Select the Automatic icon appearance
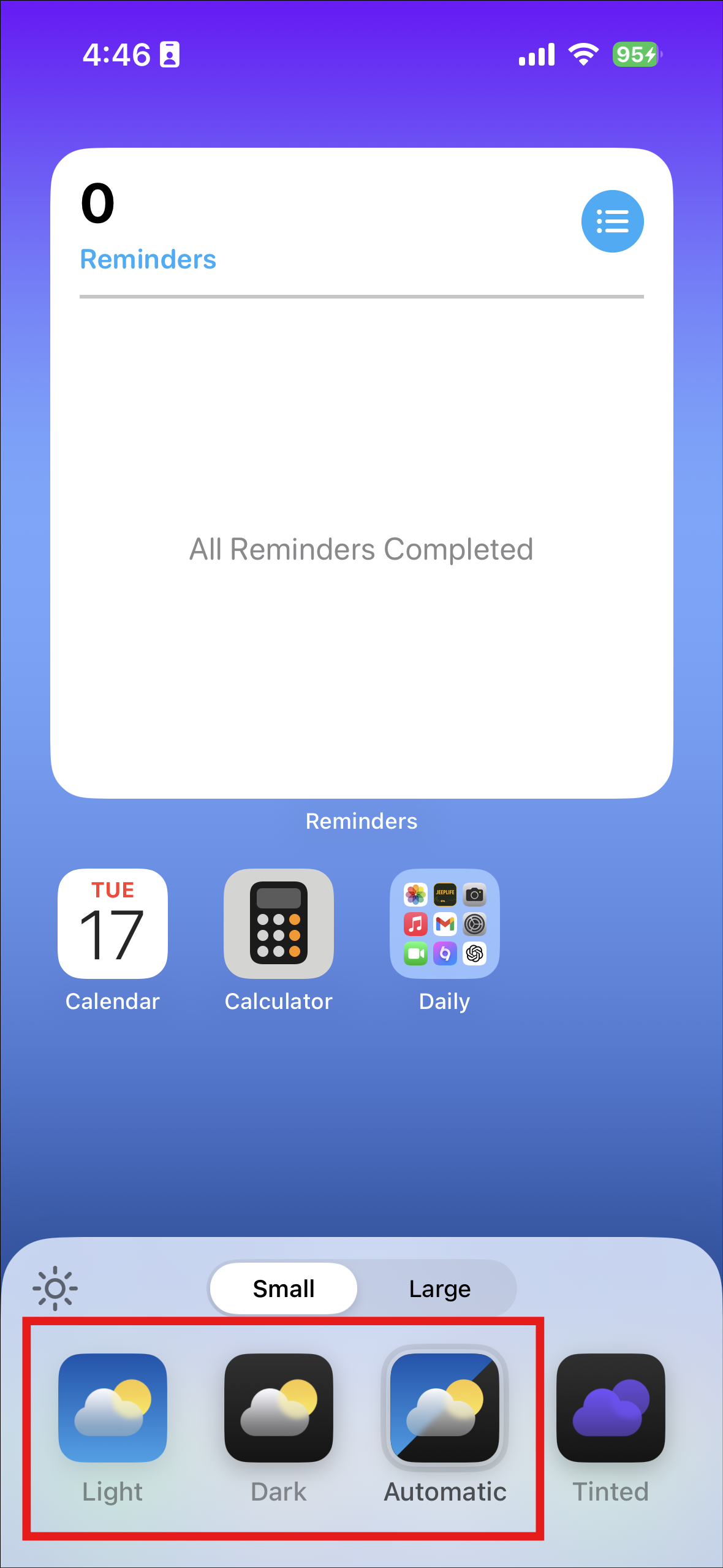Viewport: 723px width, 1568px height. [445, 1407]
